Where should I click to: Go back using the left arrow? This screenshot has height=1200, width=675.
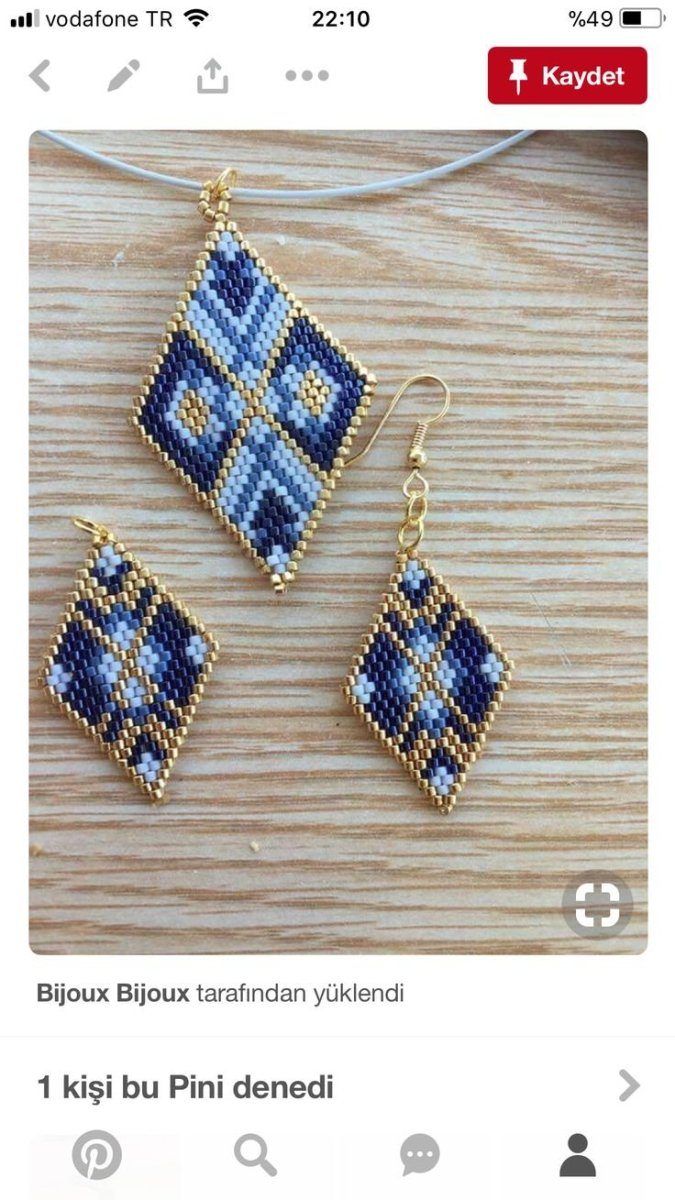point(40,76)
